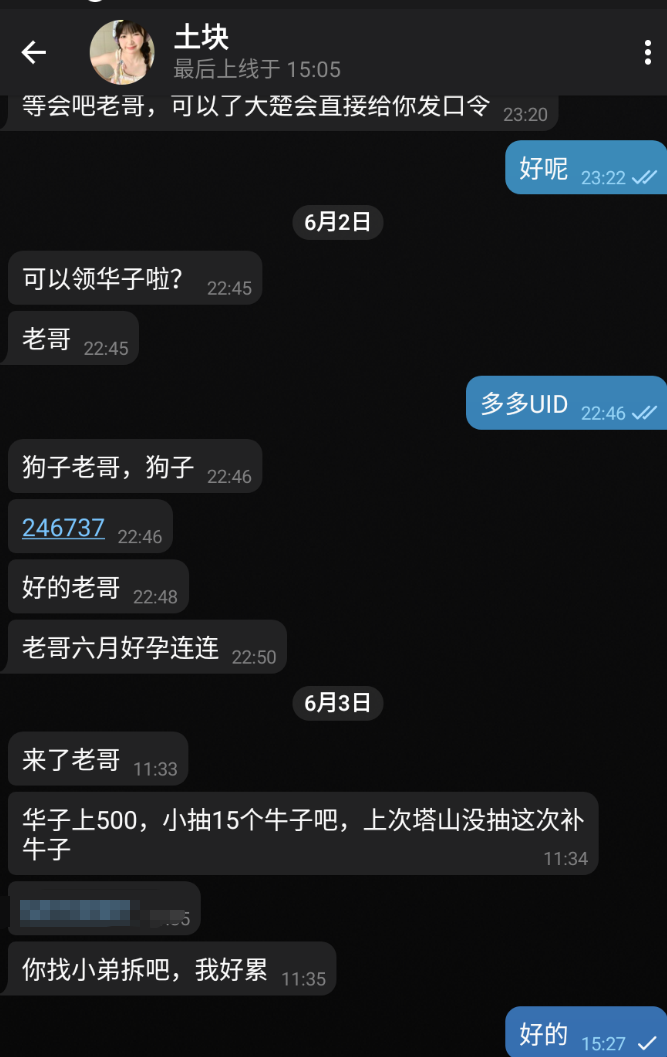
Task: Open 土块's profile picture
Action: [122, 52]
